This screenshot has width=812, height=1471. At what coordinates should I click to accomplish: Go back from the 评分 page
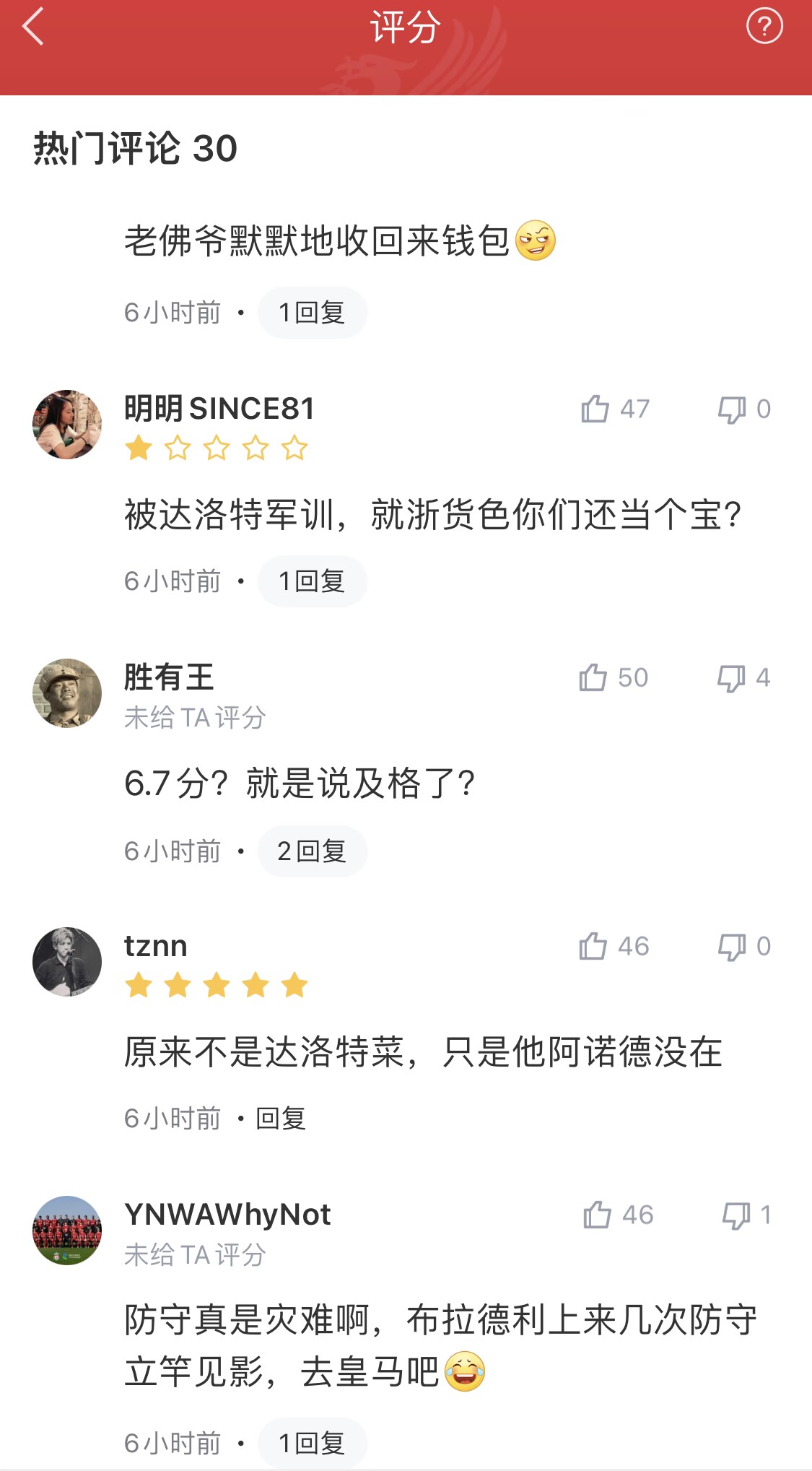click(34, 27)
